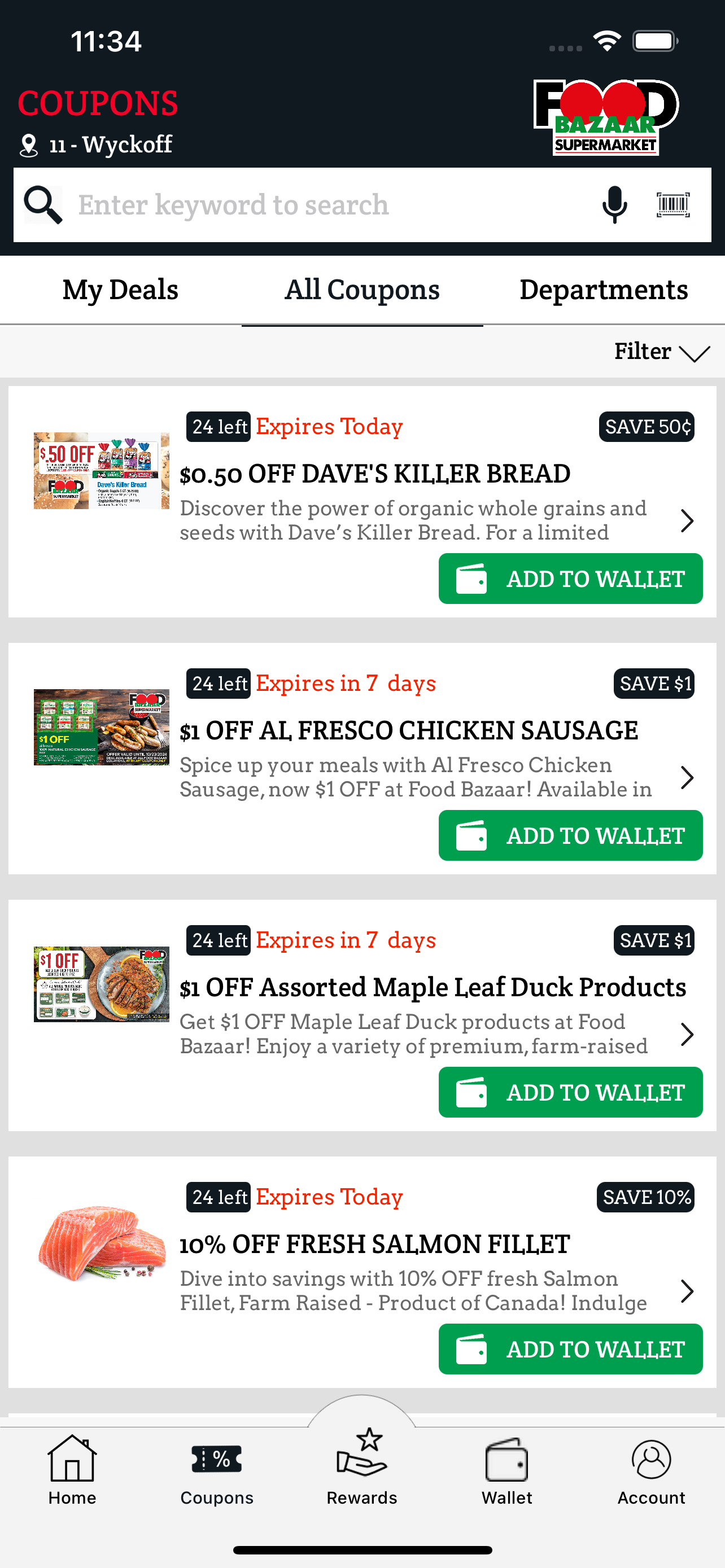Add Dave's Killer Bread coupon to wallet

tap(570, 578)
